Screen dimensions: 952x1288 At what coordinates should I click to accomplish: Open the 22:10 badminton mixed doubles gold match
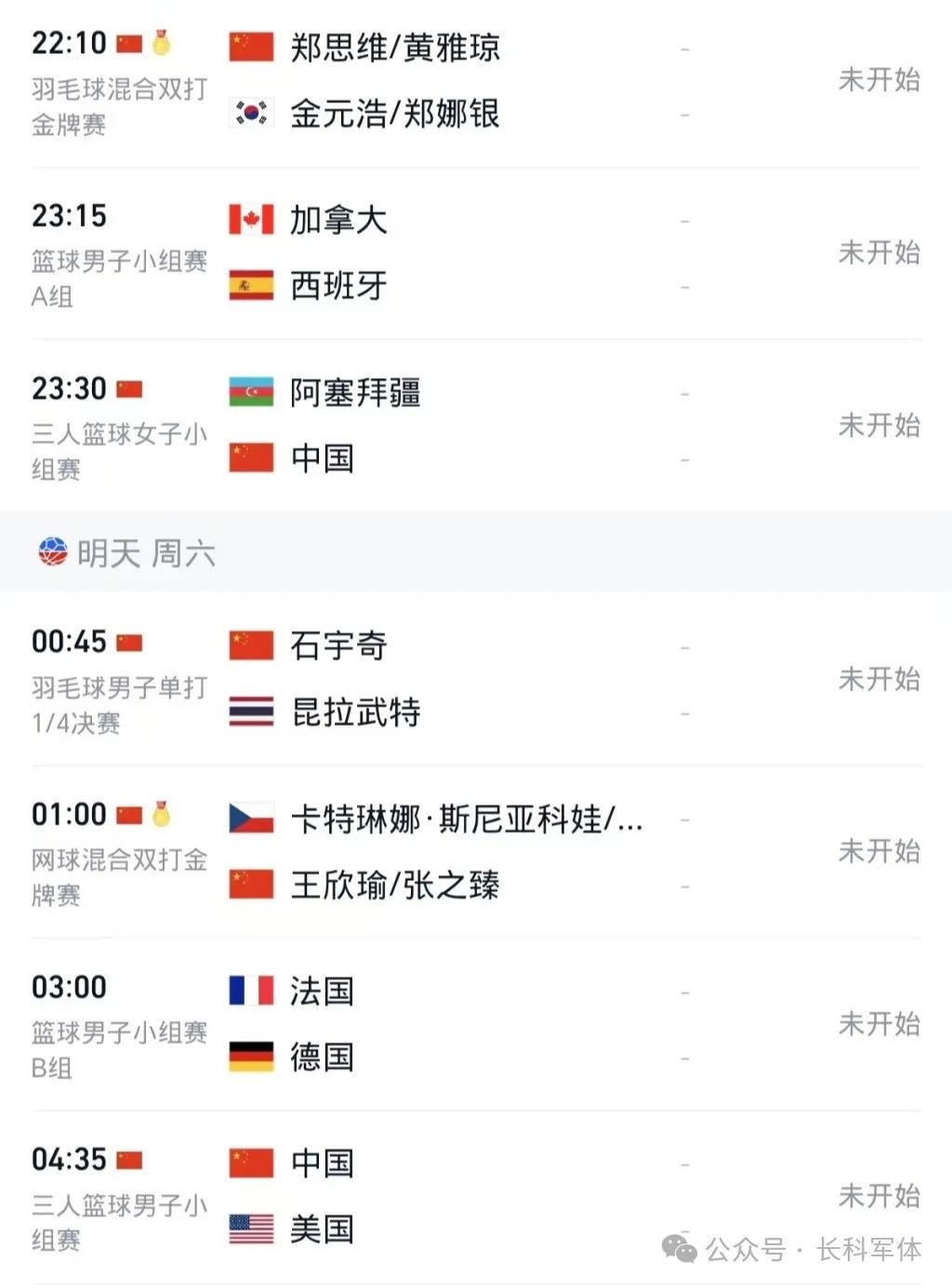coord(474,81)
